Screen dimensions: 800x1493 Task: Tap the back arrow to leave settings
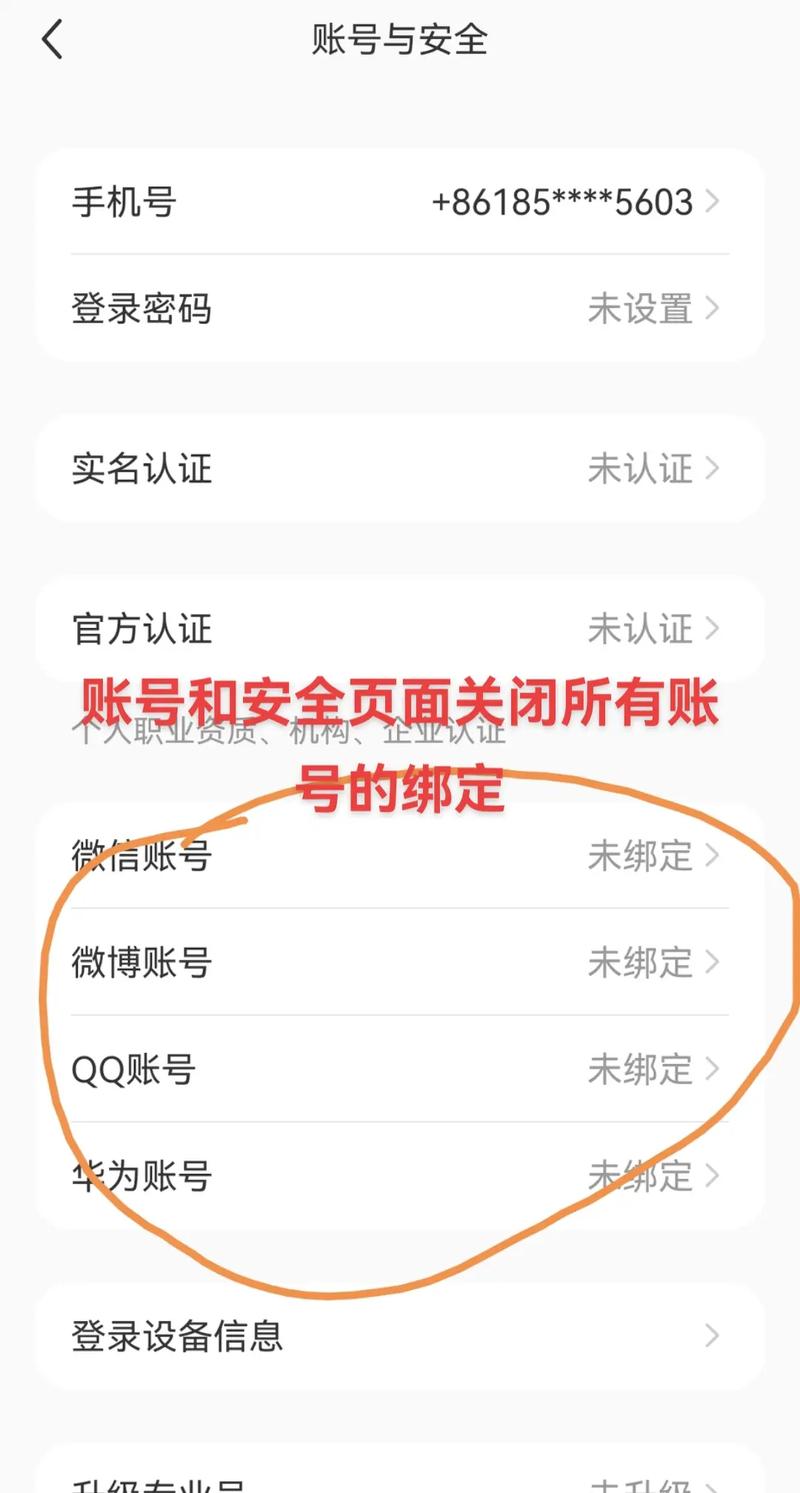coord(49,40)
